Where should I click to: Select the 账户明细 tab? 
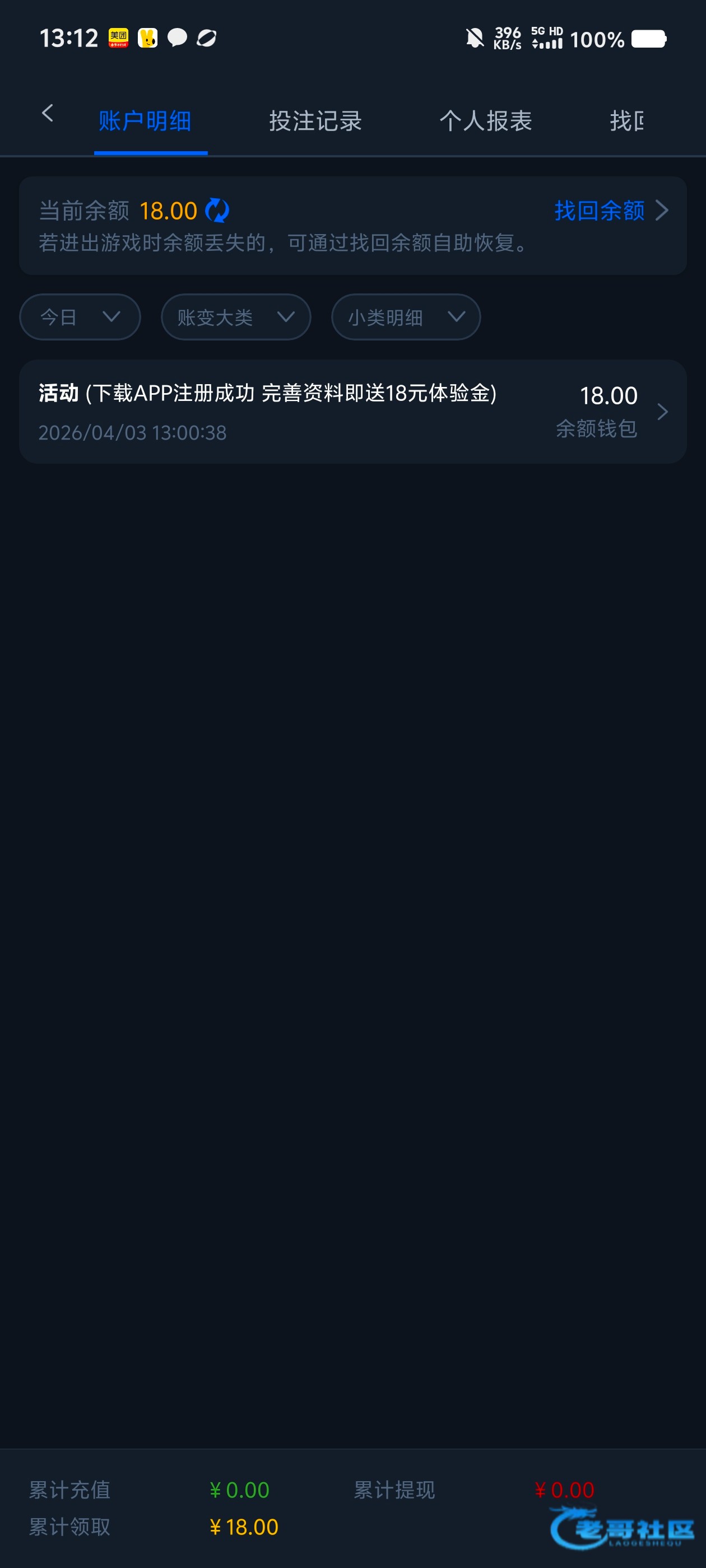tap(145, 120)
